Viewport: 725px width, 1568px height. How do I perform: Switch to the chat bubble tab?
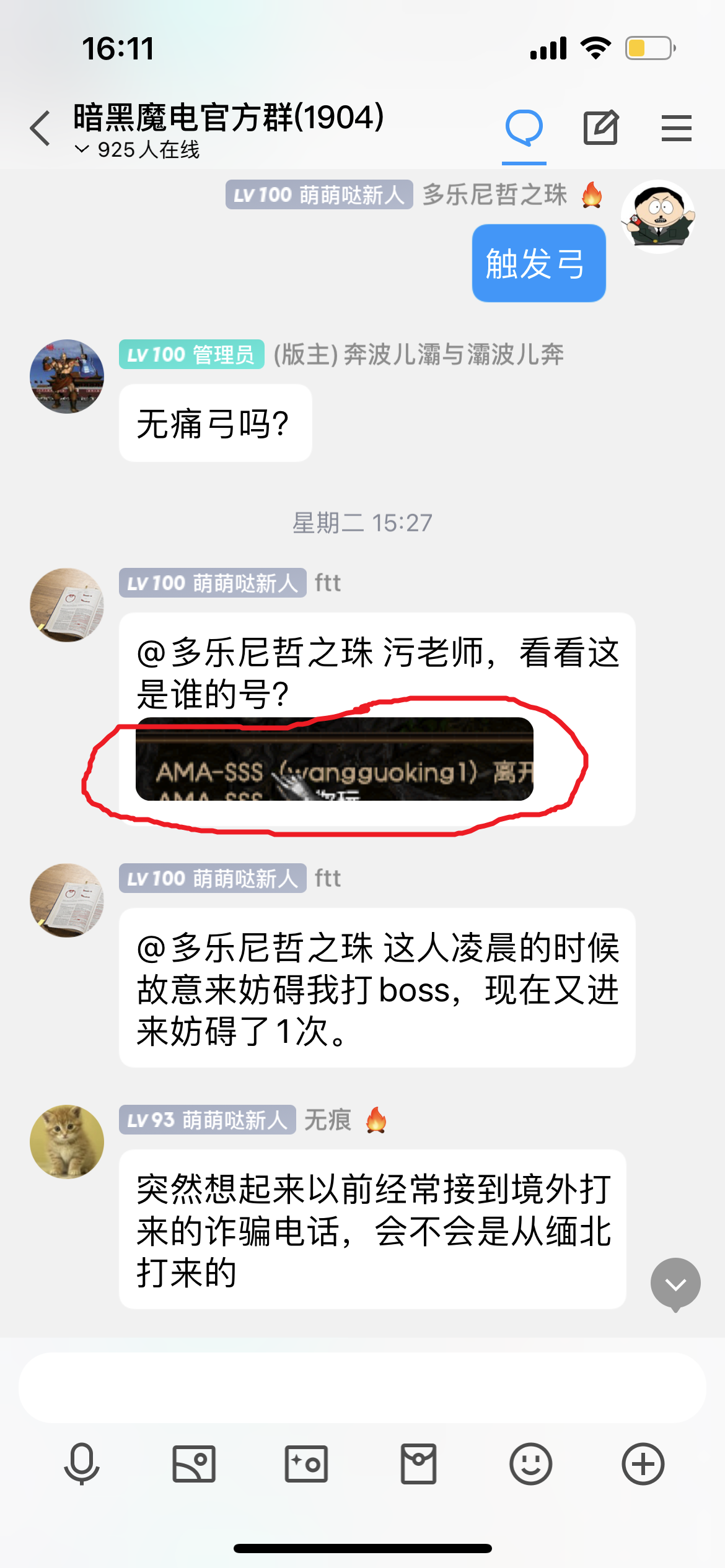point(524,128)
